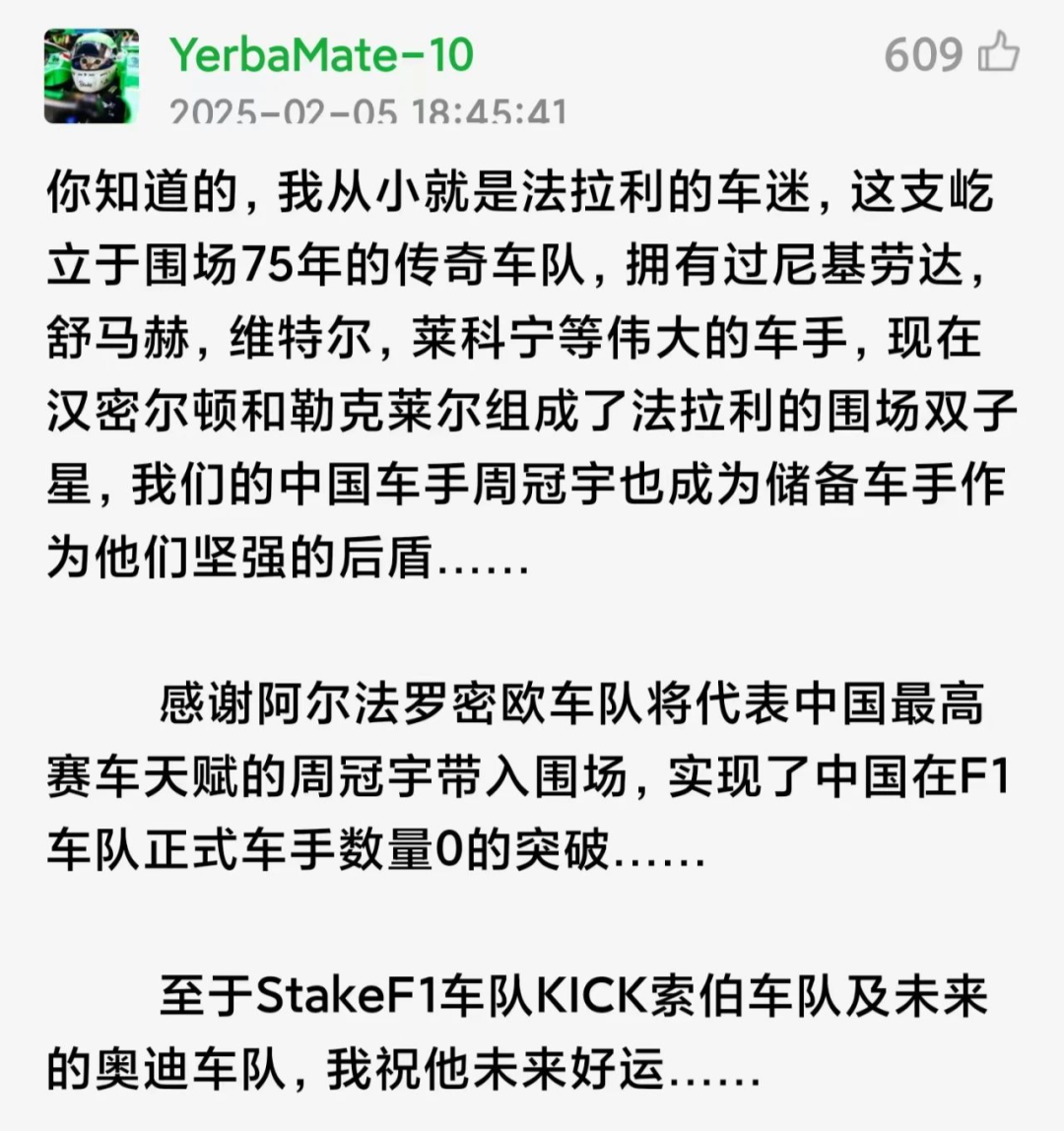Open the YerbaMate-10 username link
The image size is (1064, 1131).
click(321, 53)
